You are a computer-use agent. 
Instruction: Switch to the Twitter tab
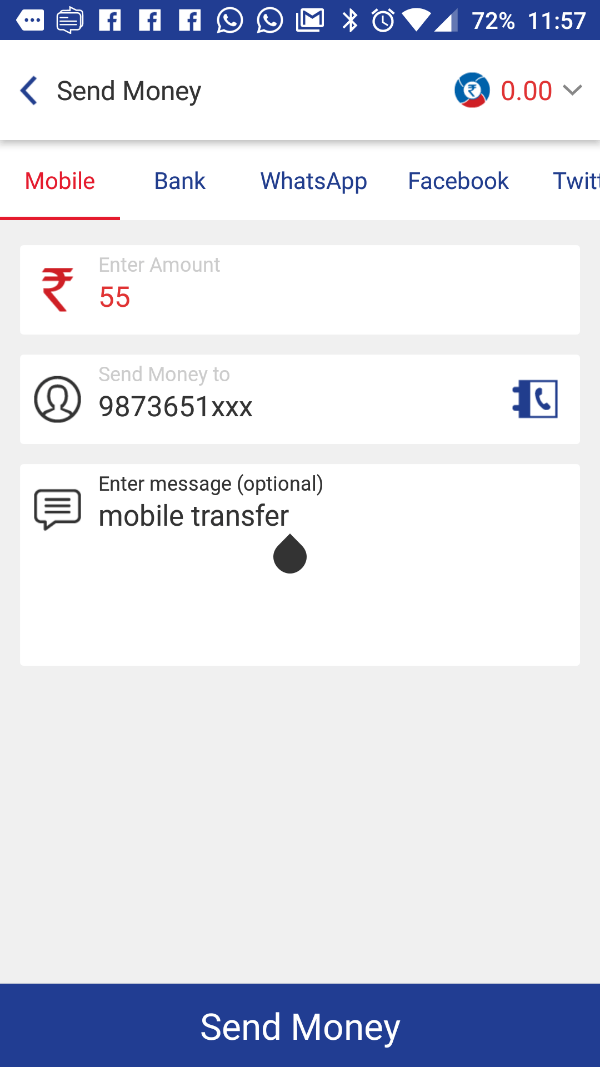click(x=576, y=181)
